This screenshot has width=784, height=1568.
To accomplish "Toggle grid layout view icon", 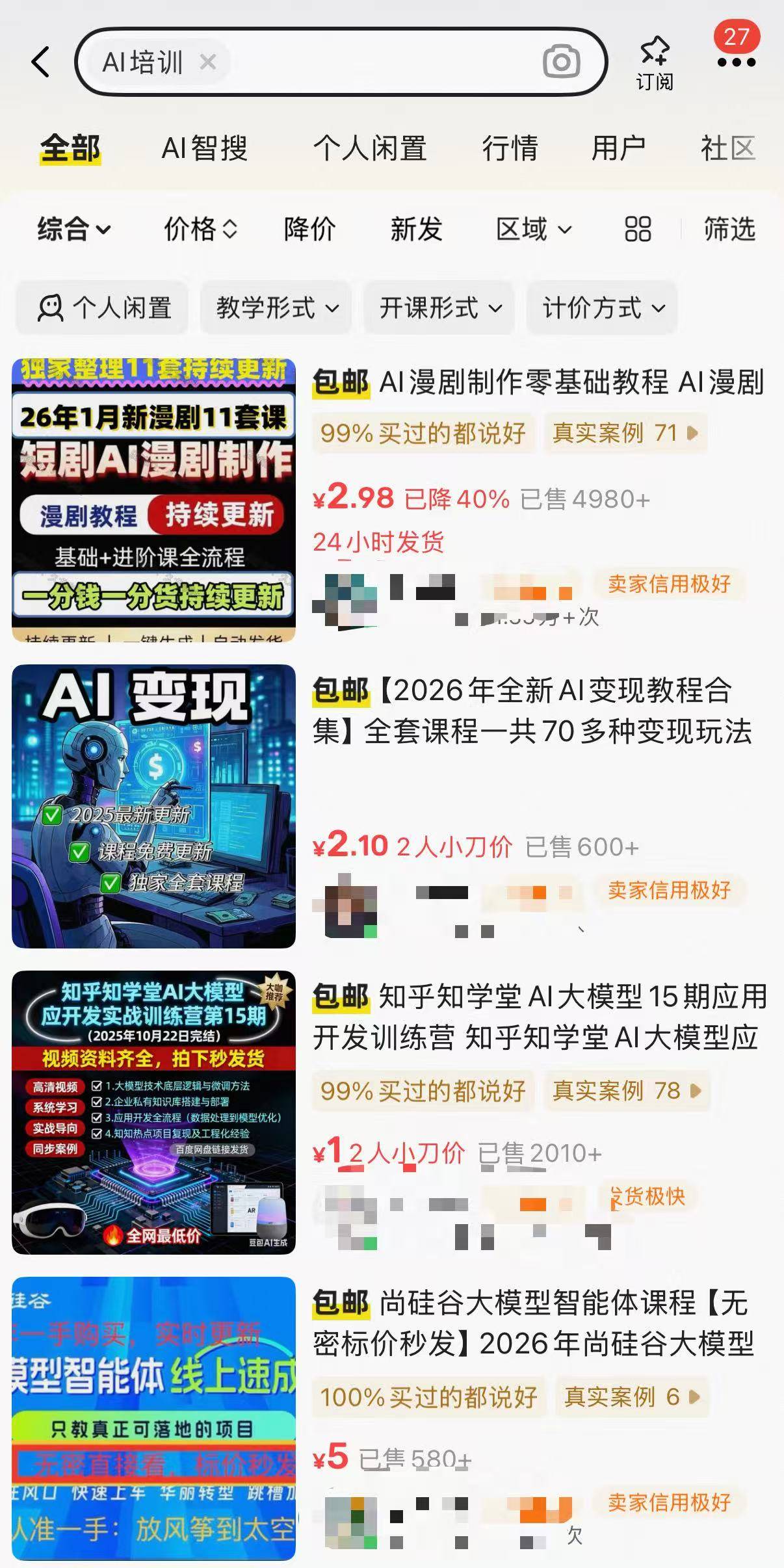I will (x=637, y=229).
